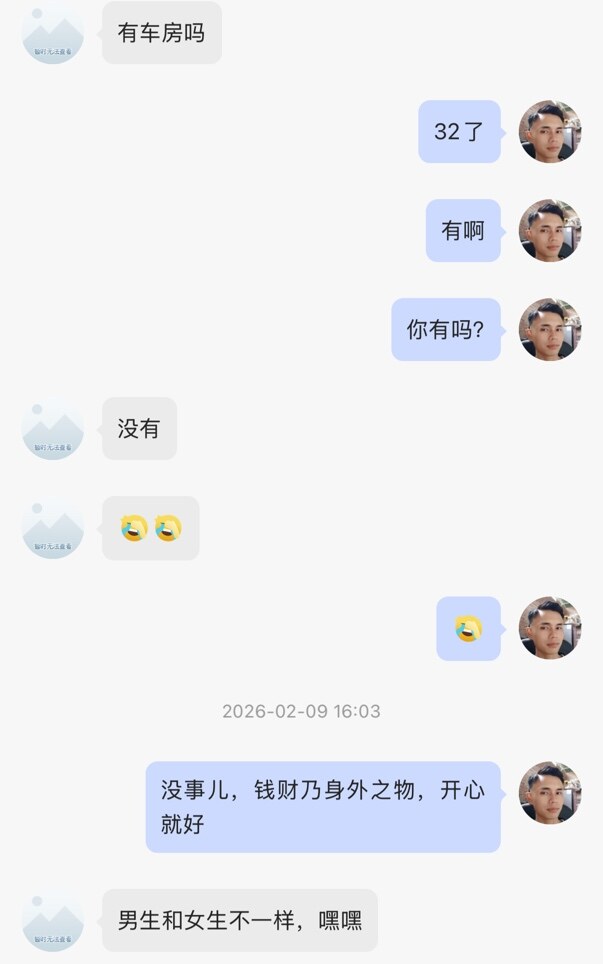603x964 pixels.
Task: View profile from avatar beside "你有吗?"
Action: pyautogui.click(x=549, y=329)
